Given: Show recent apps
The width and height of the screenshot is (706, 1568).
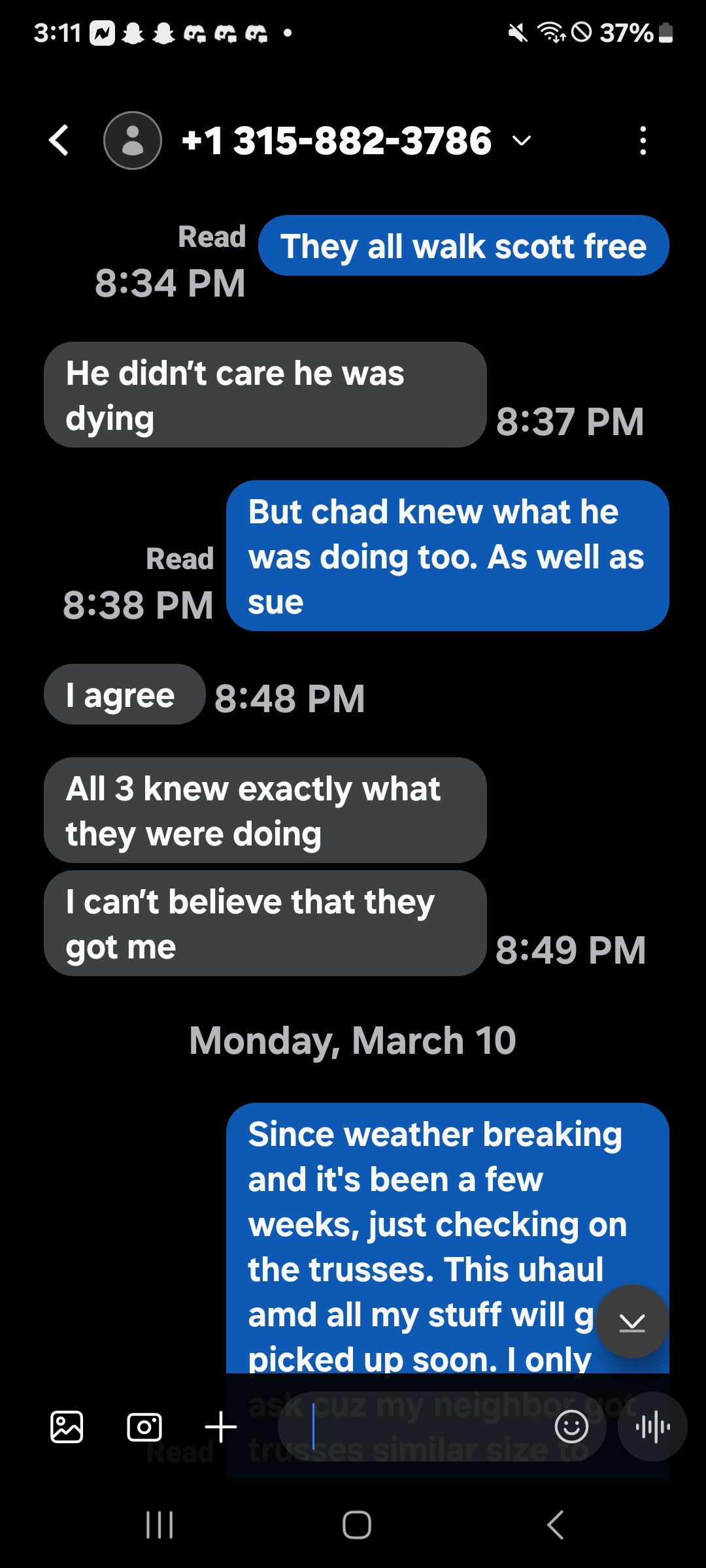Looking at the screenshot, I should click(160, 1525).
